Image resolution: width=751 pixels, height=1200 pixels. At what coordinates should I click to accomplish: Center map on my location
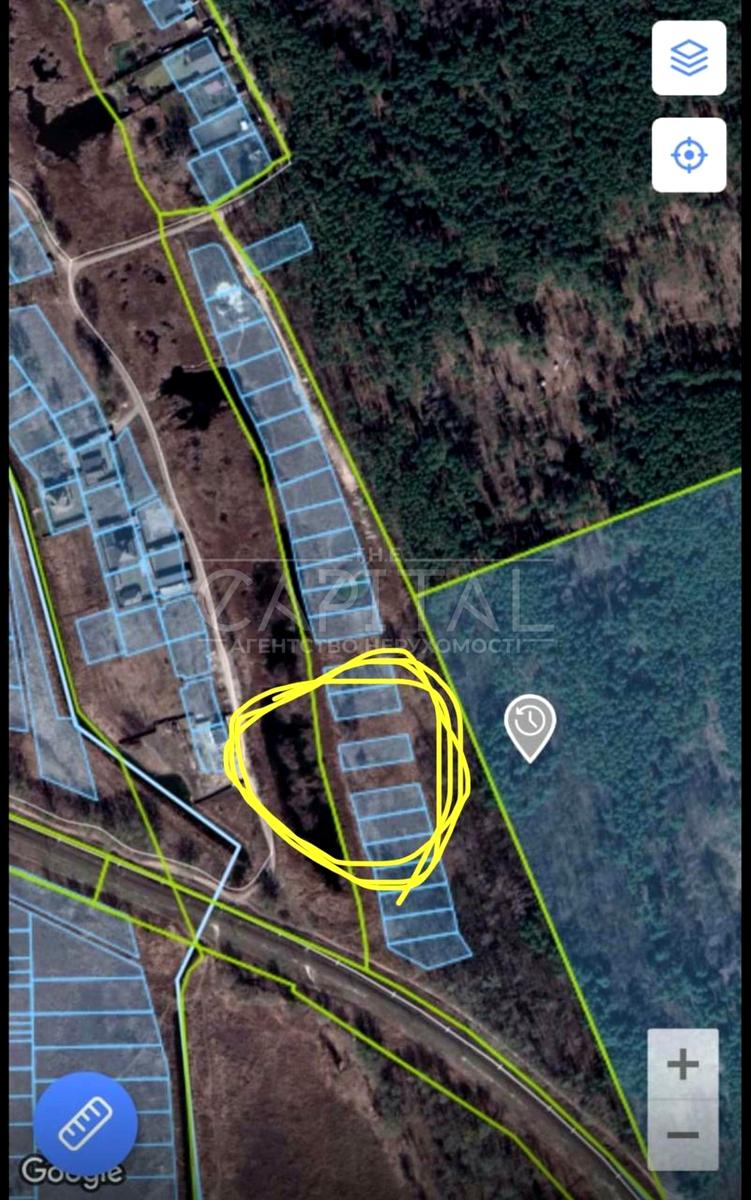pyautogui.click(x=689, y=155)
